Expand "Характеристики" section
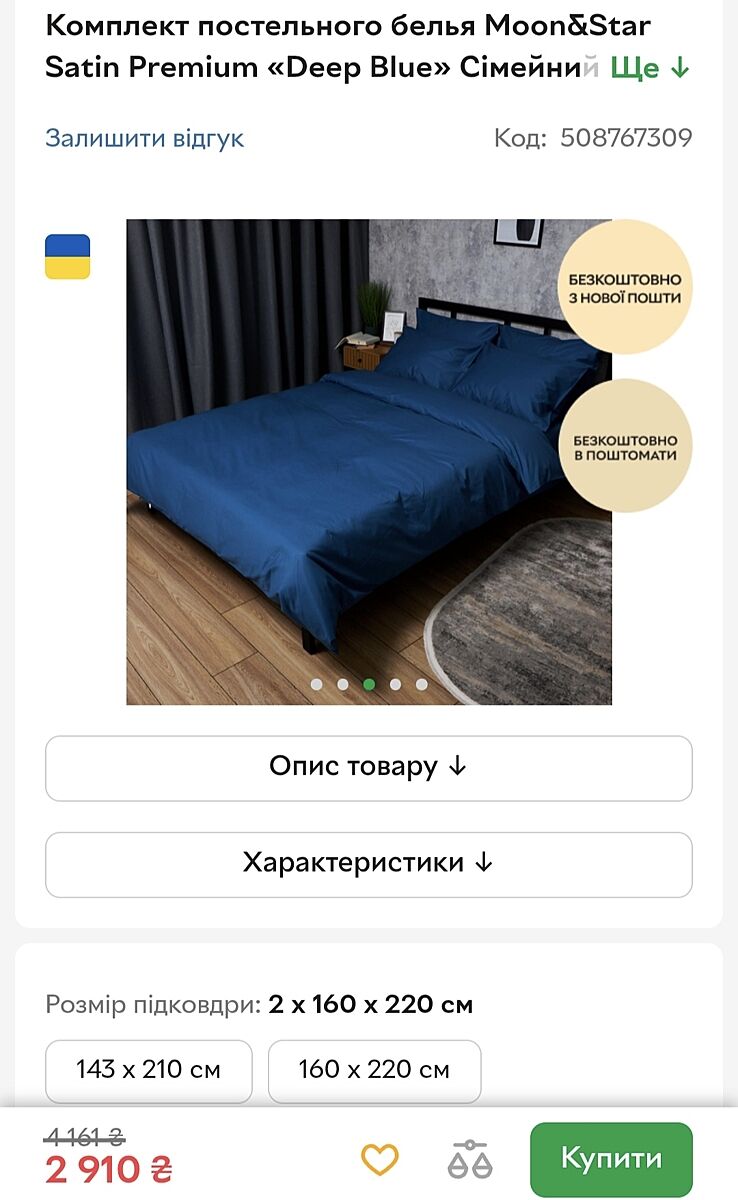738x1200 pixels. pos(368,863)
